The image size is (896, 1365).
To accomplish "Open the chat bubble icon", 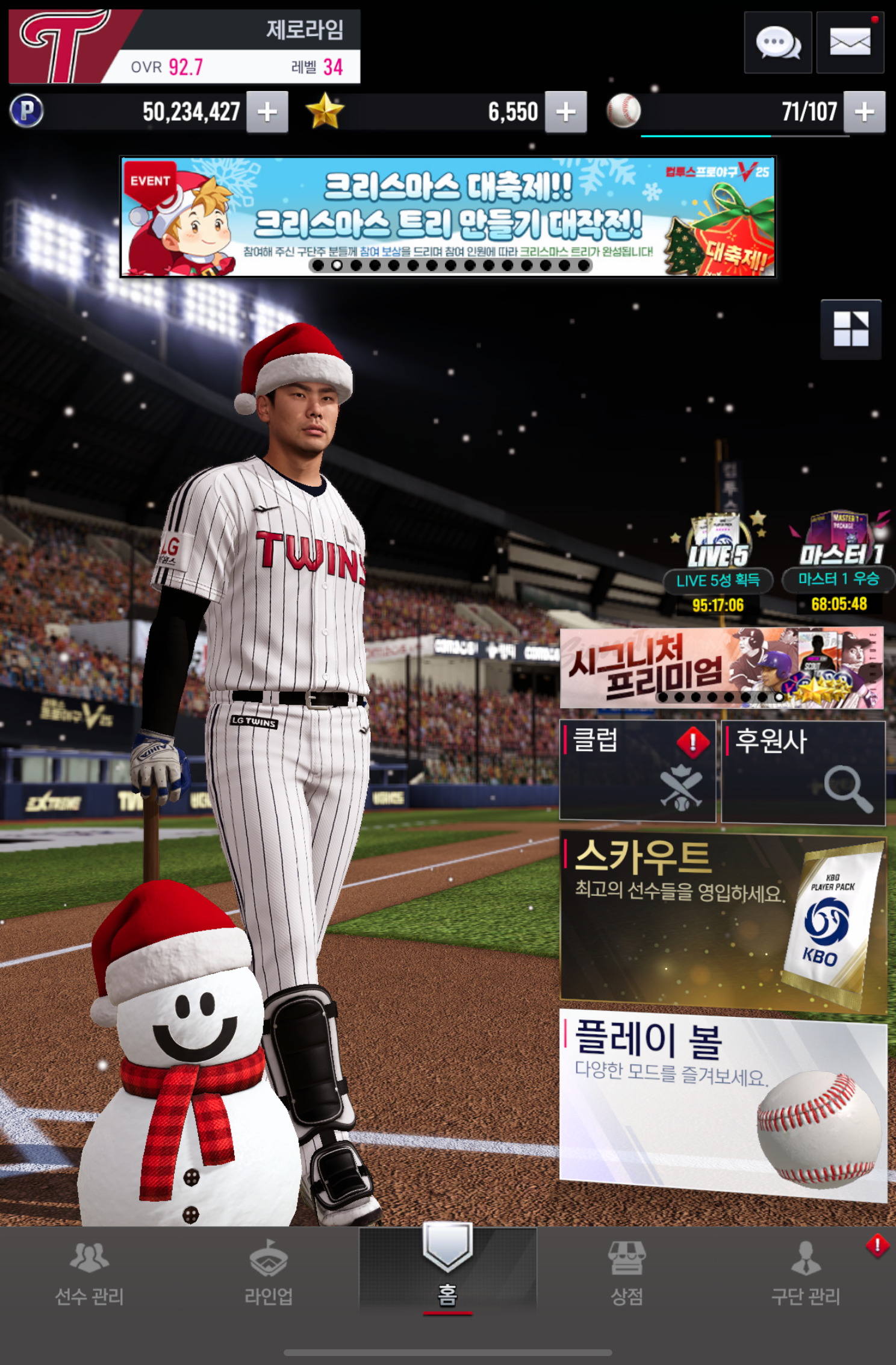I will click(x=777, y=43).
